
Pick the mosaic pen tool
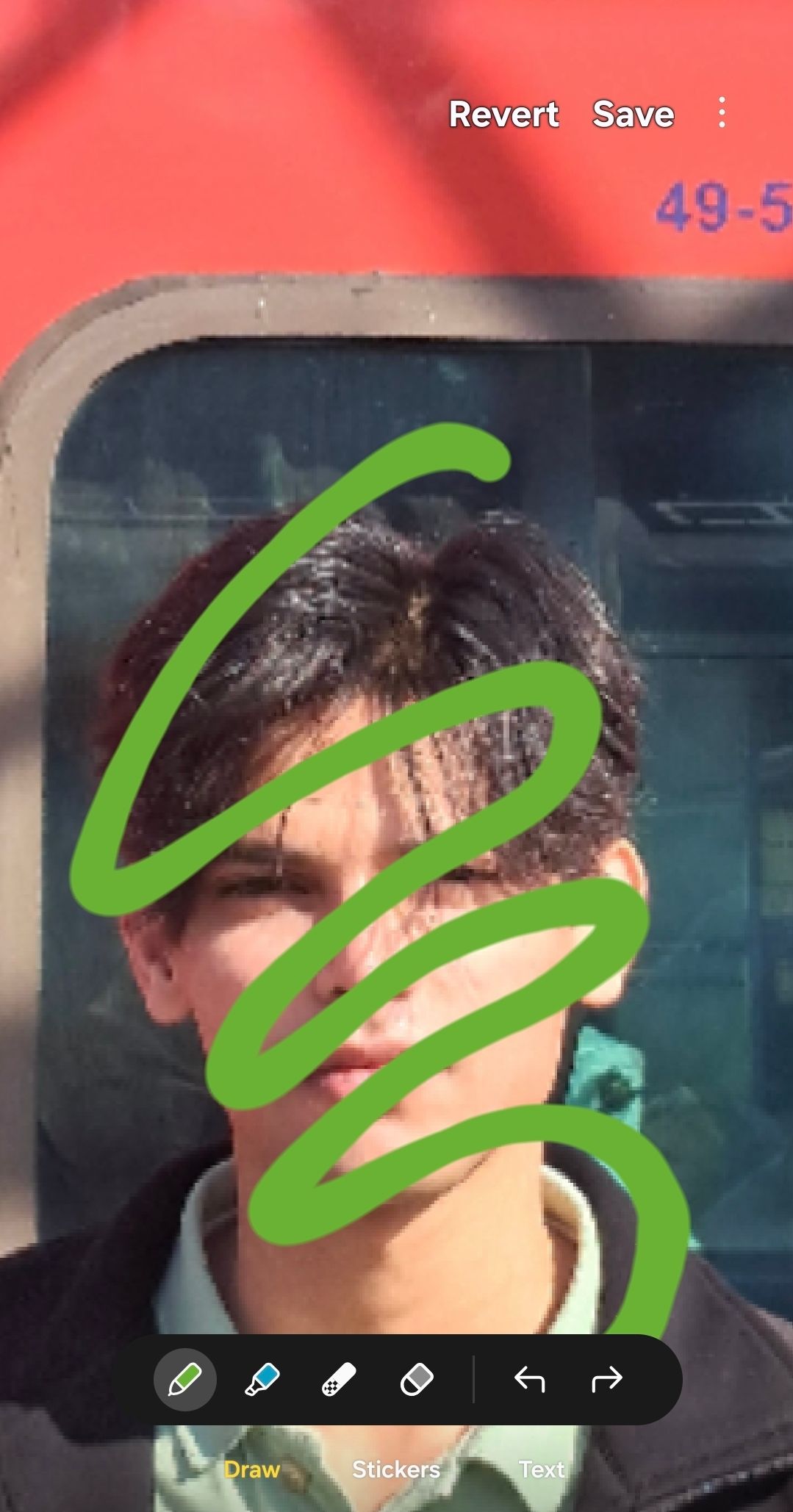339,1379
